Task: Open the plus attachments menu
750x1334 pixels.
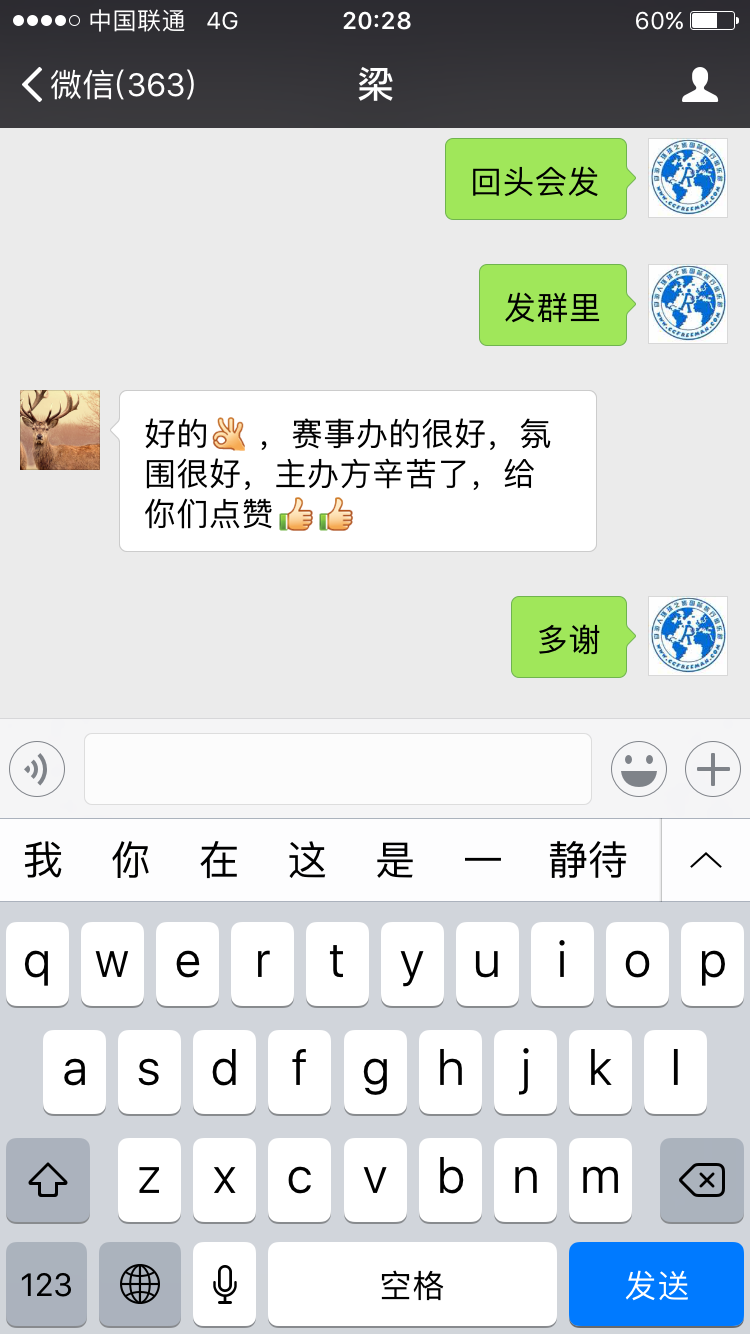Action: coord(713,769)
